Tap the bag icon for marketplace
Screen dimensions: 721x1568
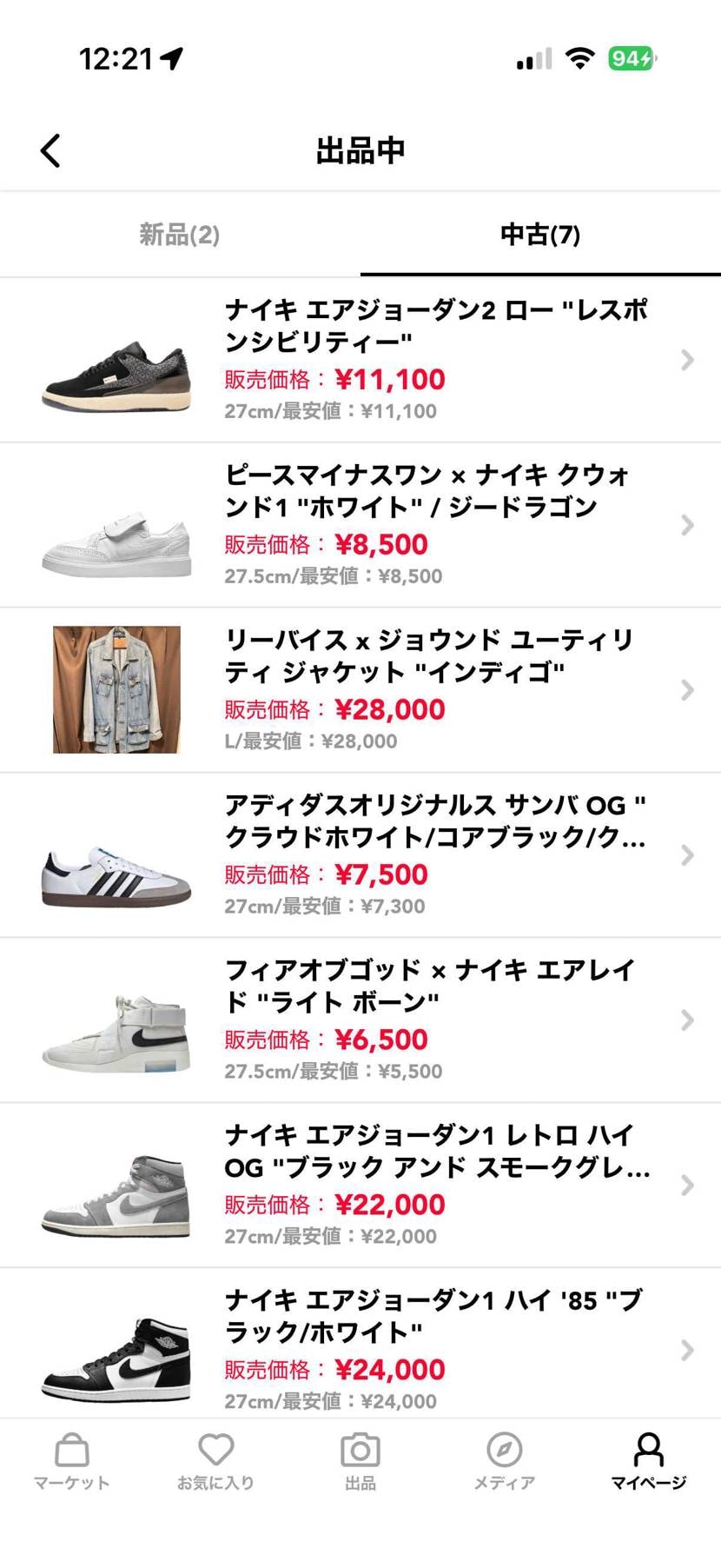coord(72,1449)
